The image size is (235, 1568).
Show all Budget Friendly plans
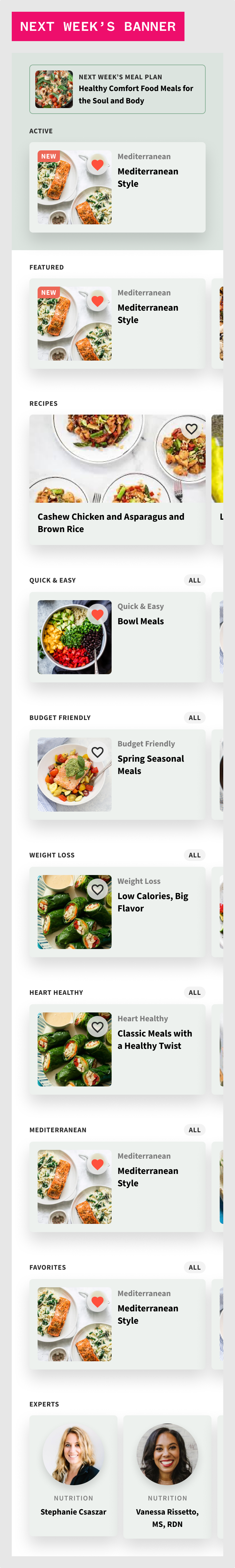194,718
